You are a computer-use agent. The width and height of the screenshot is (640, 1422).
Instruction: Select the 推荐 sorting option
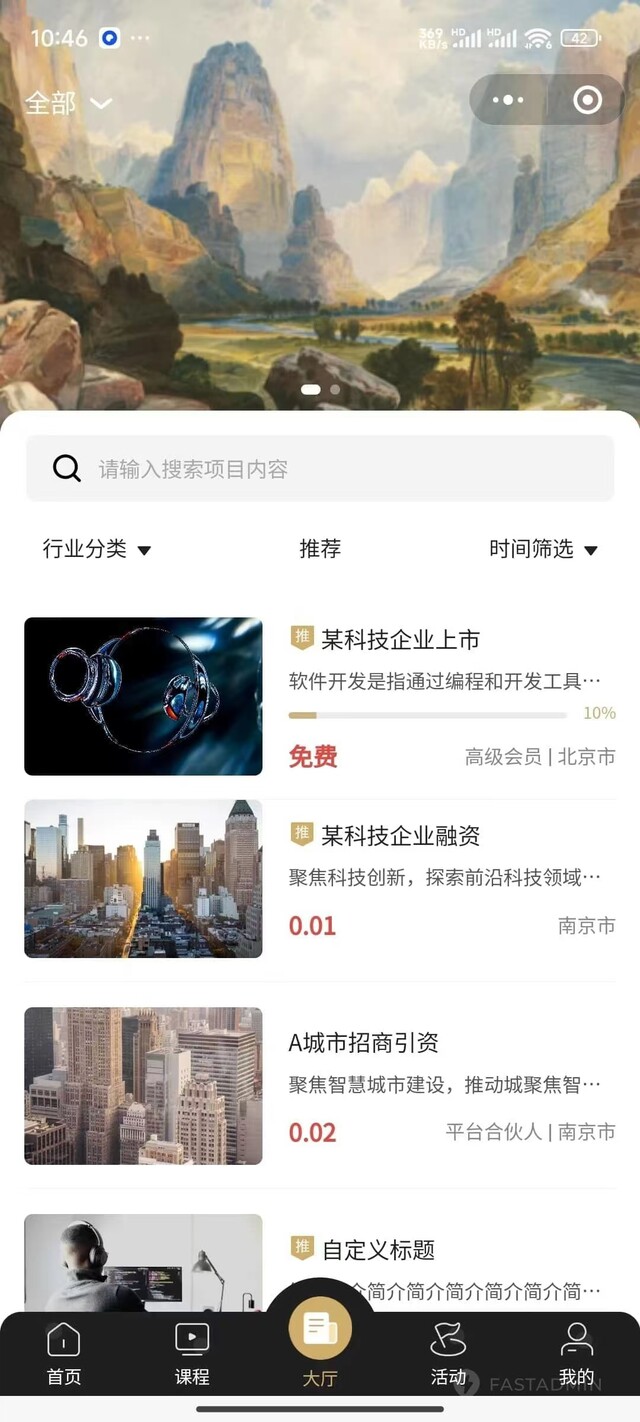coord(320,549)
